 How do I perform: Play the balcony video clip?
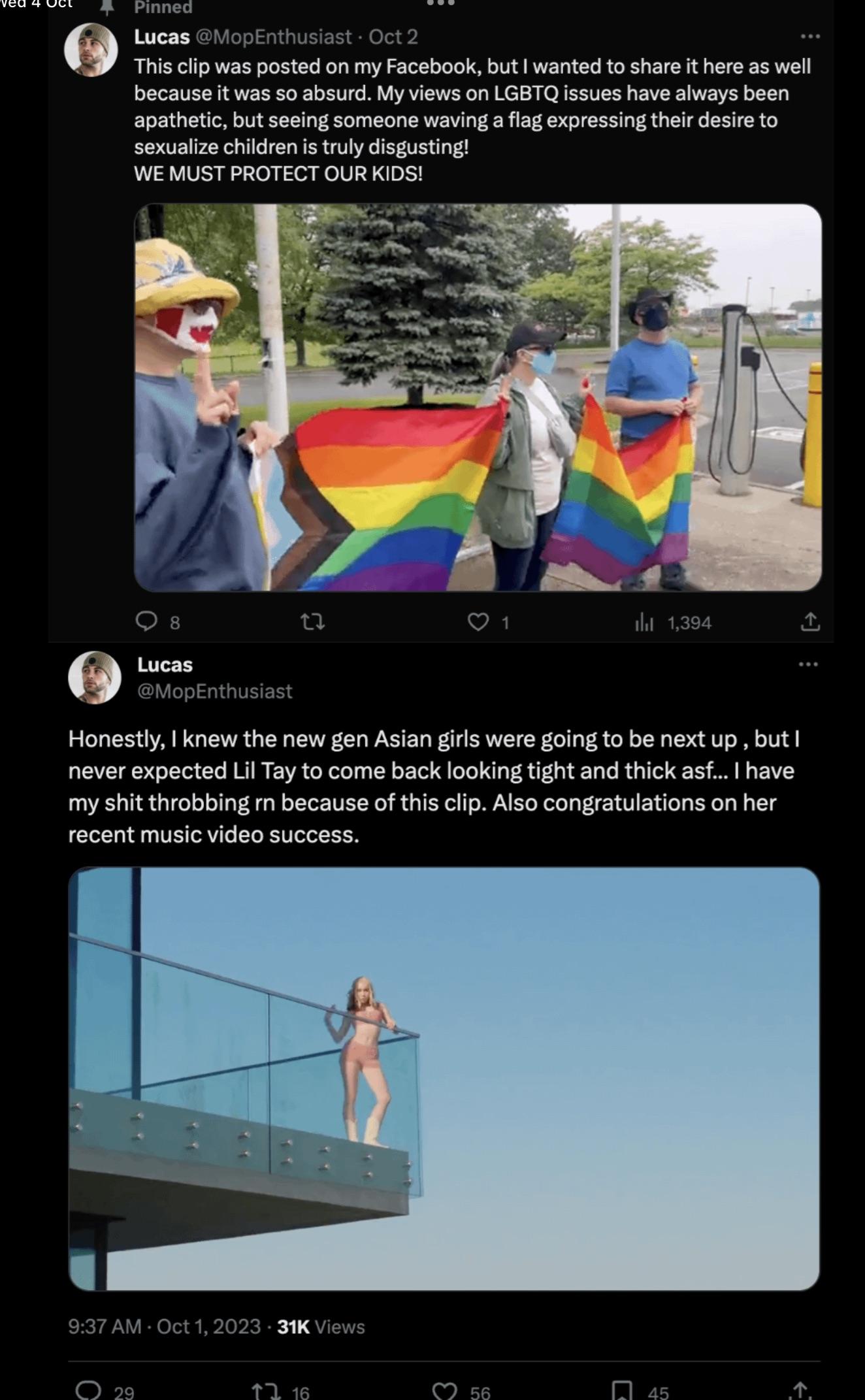(444, 1078)
